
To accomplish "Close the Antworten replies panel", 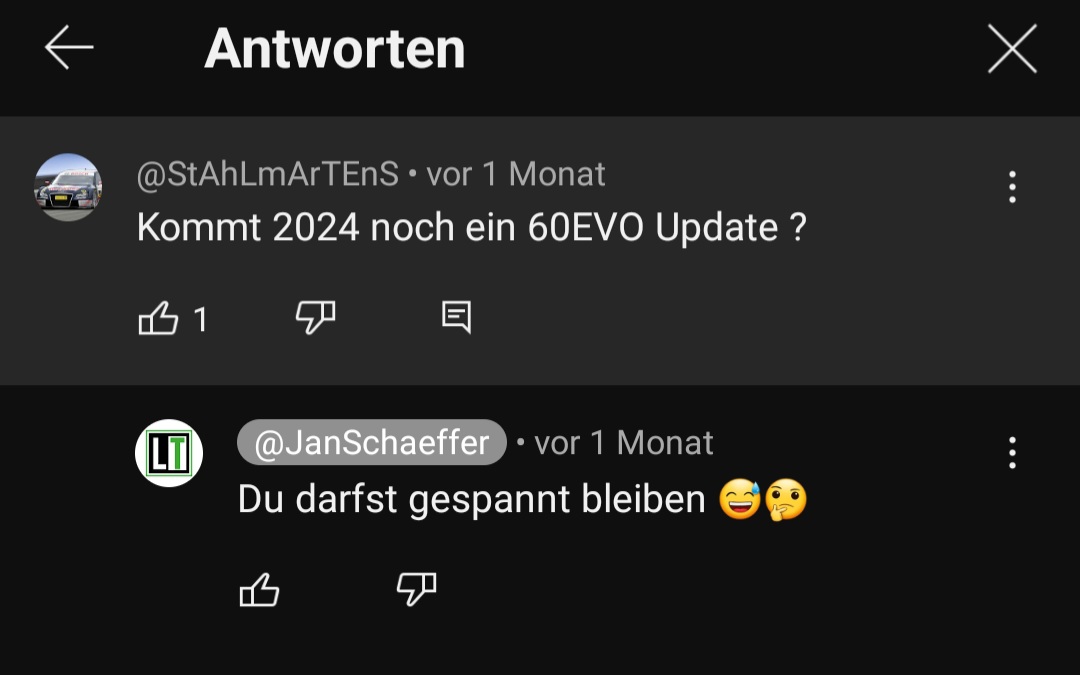I will pos(1012,49).
